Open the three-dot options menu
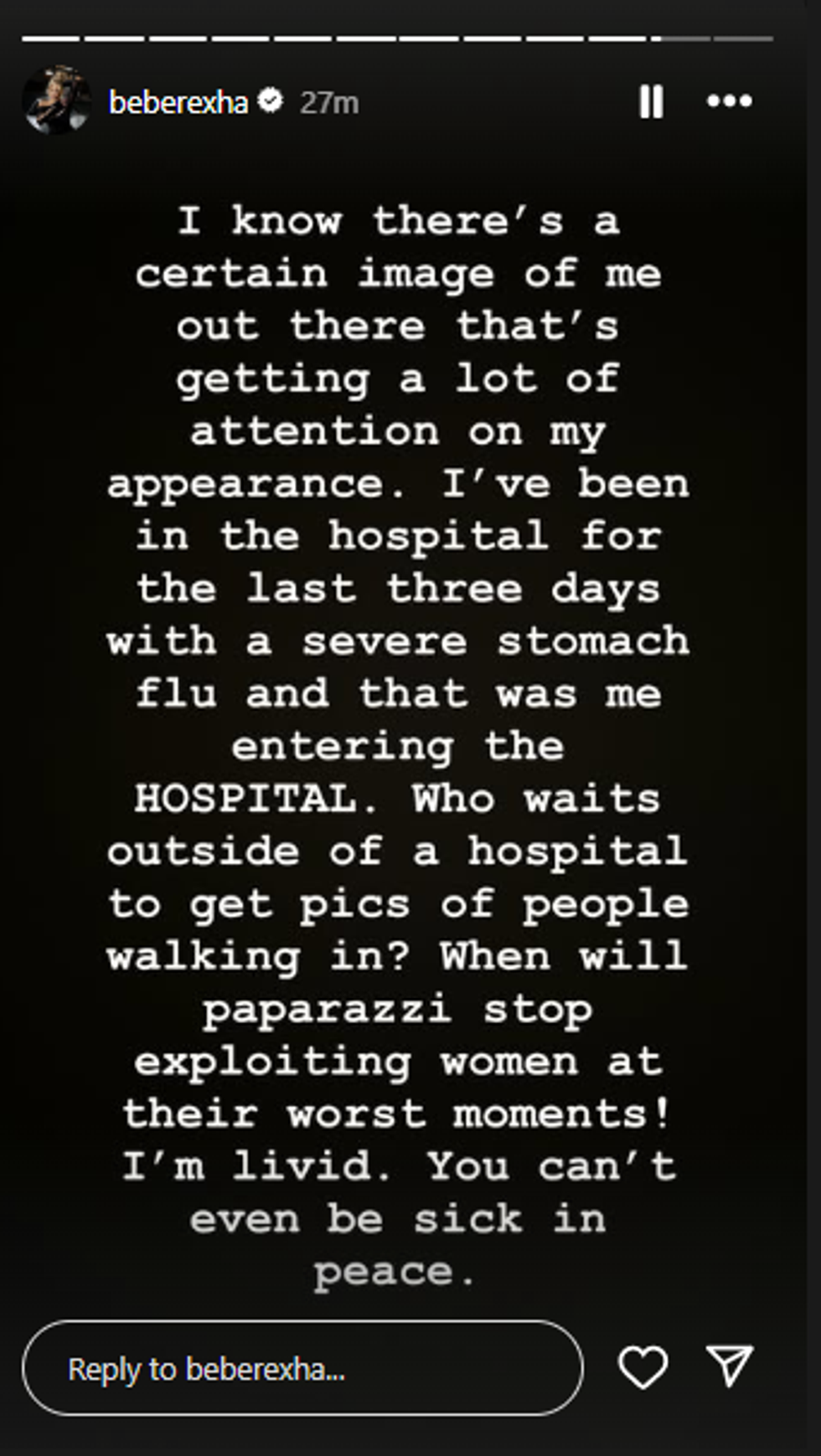Viewport: 821px width, 1456px height. click(729, 101)
